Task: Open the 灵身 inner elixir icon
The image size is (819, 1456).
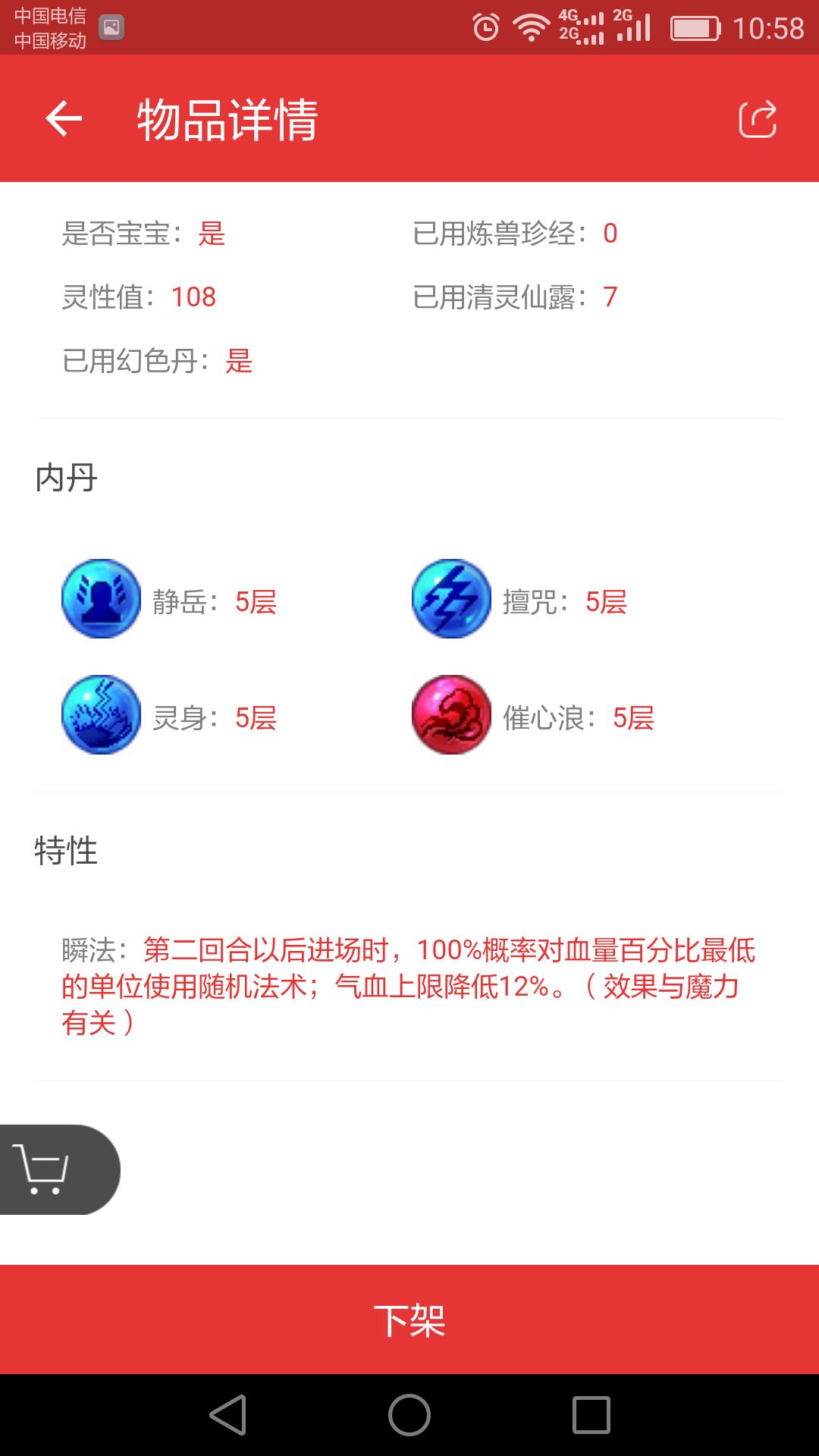Action: click(101, 714)
